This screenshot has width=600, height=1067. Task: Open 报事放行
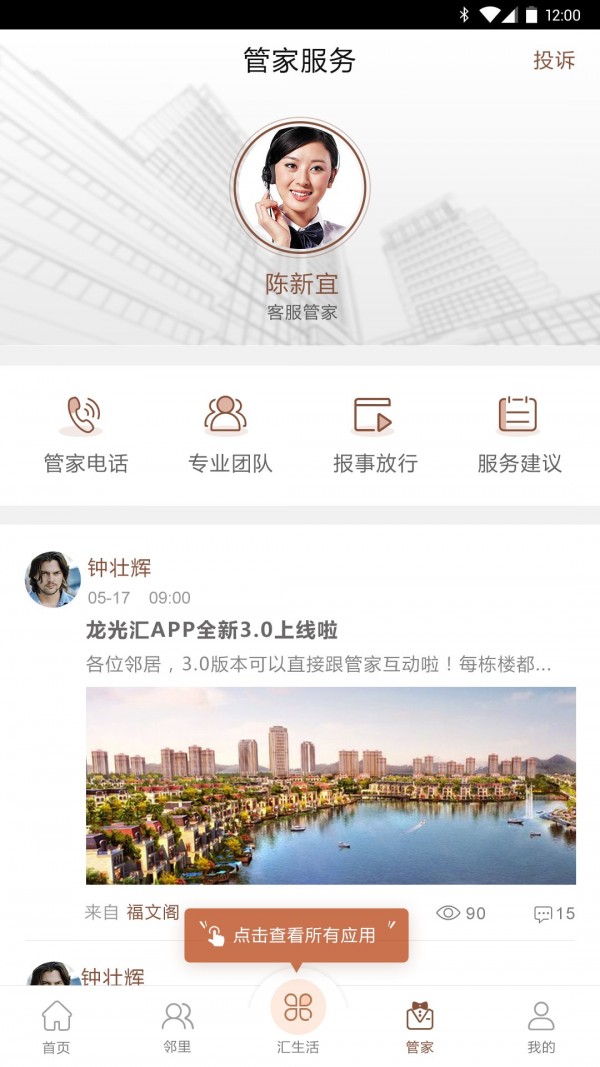(x=375, y=434)
